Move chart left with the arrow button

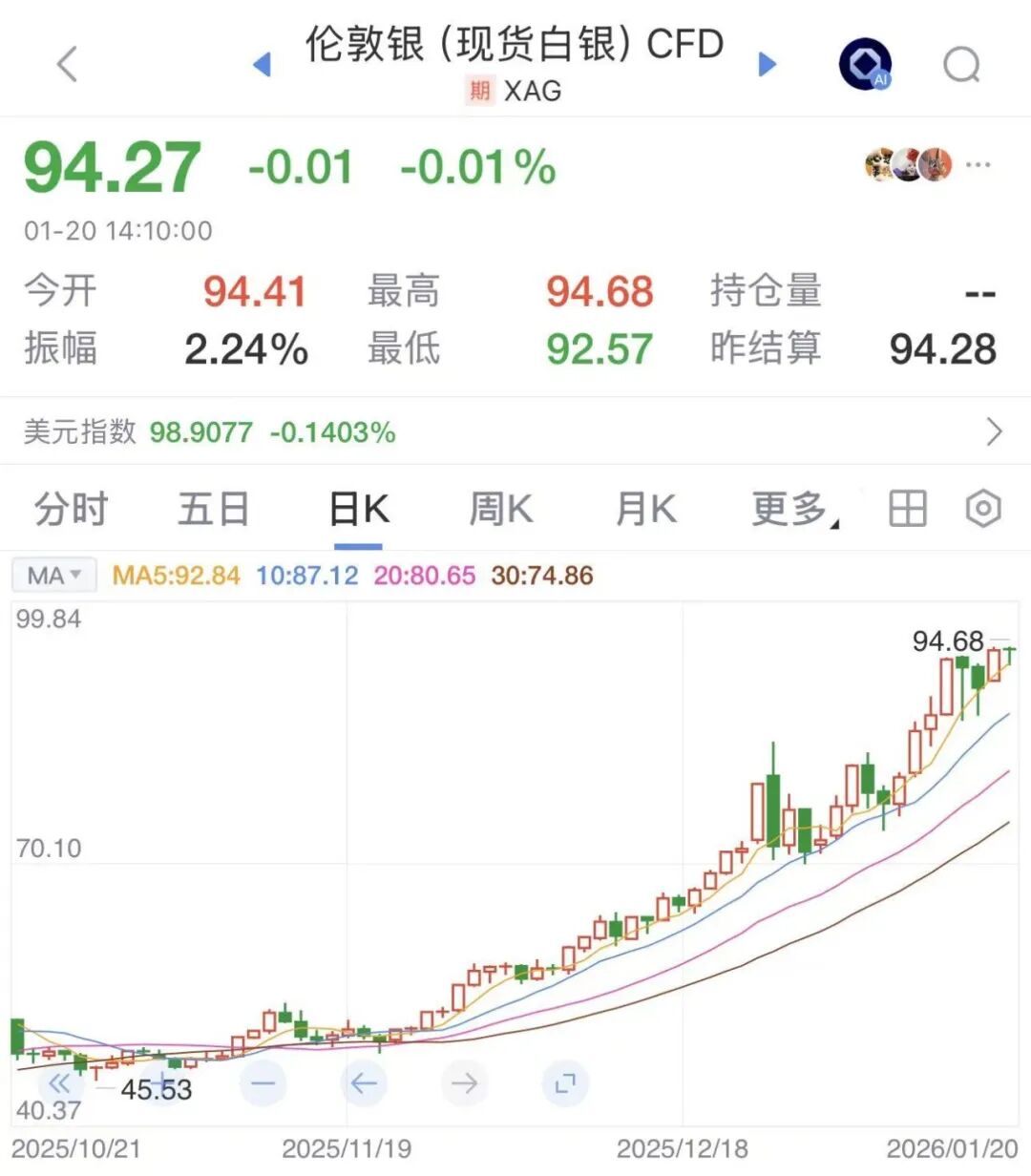click(364, 1083)
